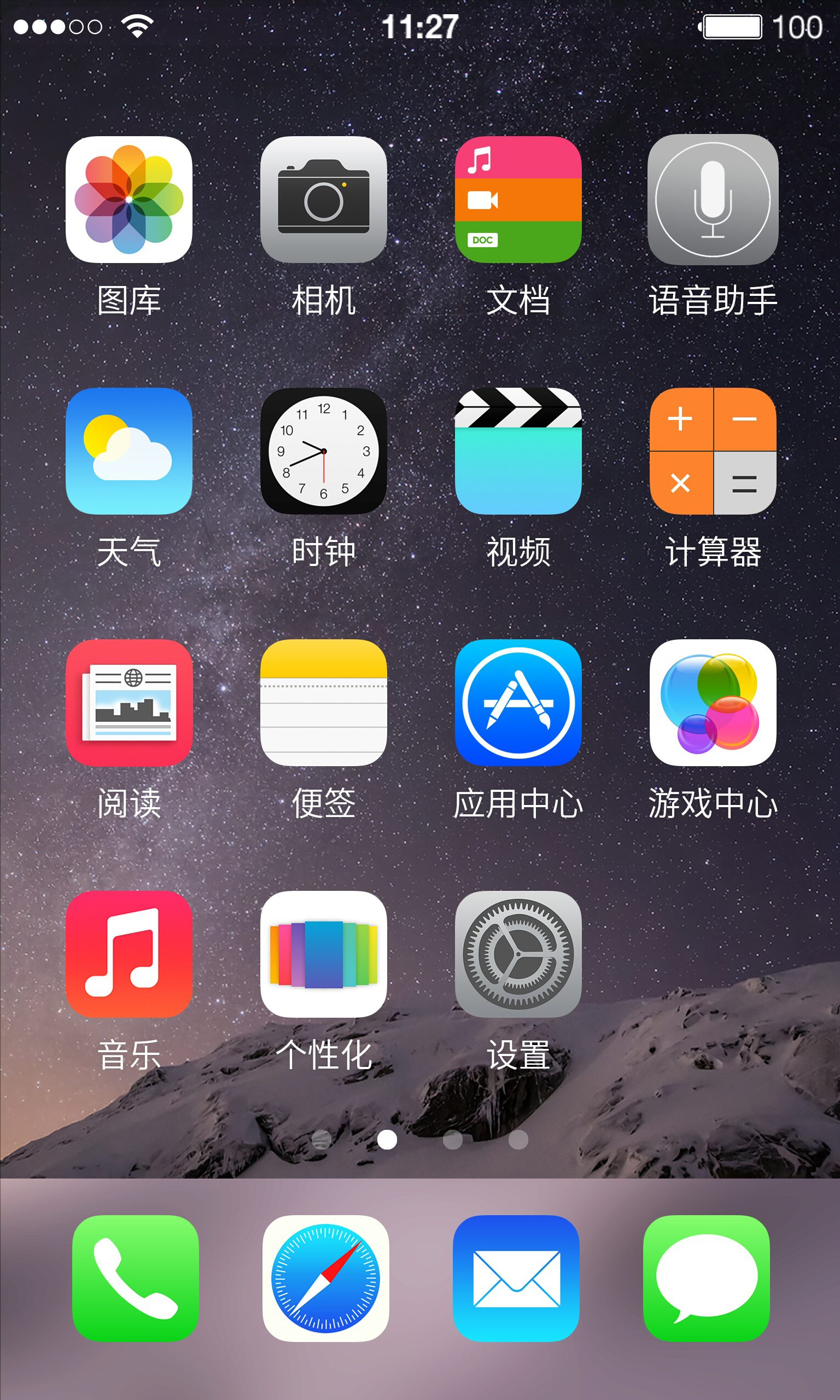Image resolution: width=840 pixels, height=1400 pixels.
Task: Open the mail app in the dock
Action: tap(516, 1279)
